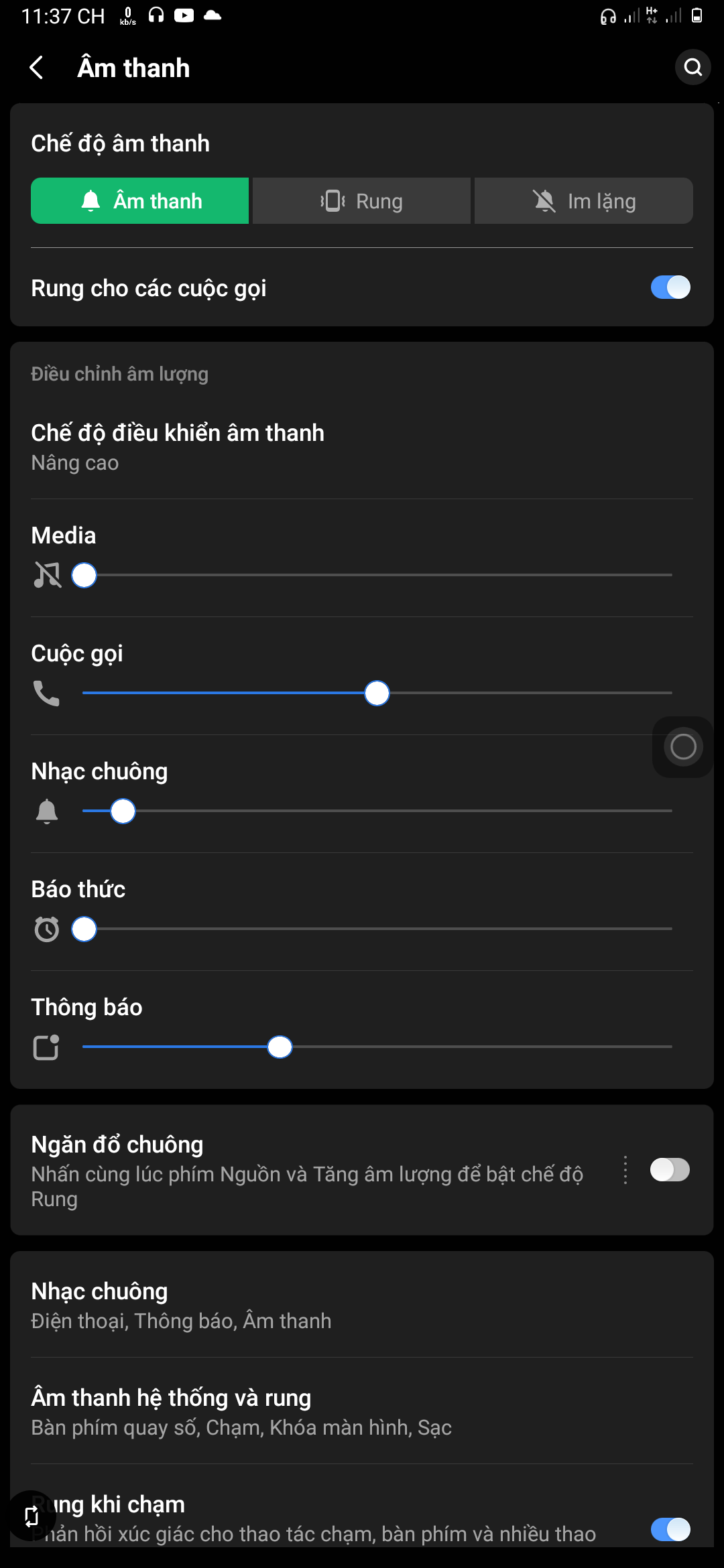This screenshot has width=724, height=1568.
Task: Switch to Im lặng silent mode
Action: pyautogui.click(x=584, y=200)
